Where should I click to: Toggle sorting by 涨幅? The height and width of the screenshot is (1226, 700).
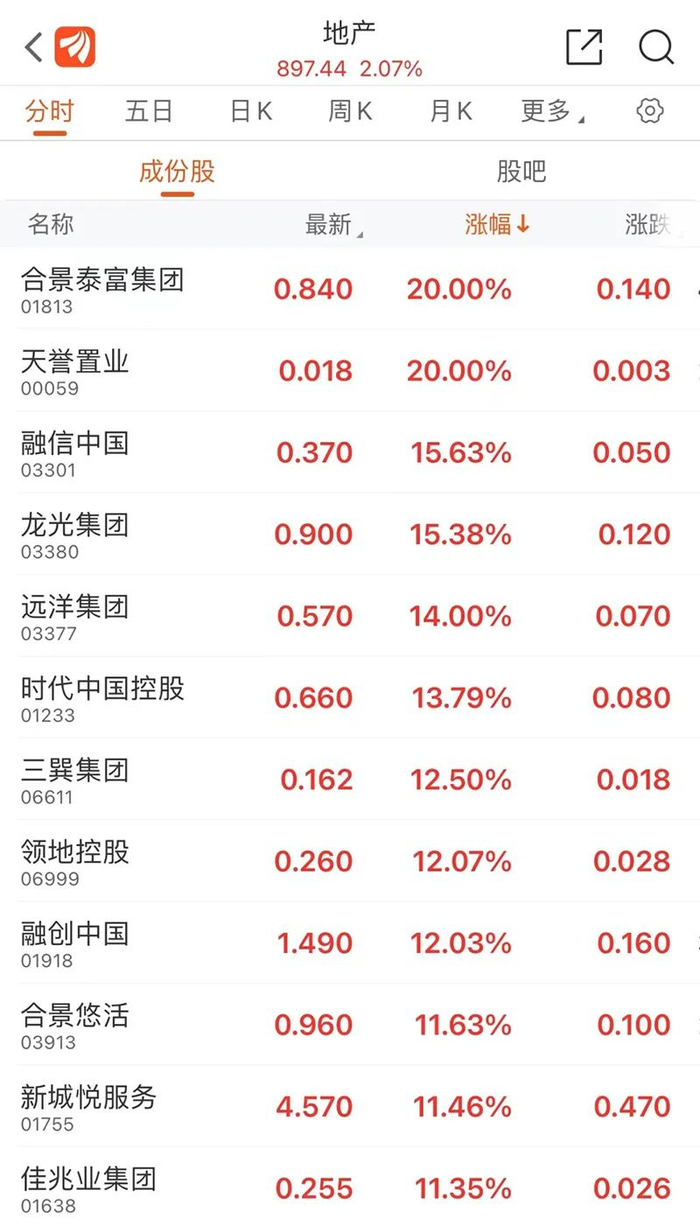(497, 224)
